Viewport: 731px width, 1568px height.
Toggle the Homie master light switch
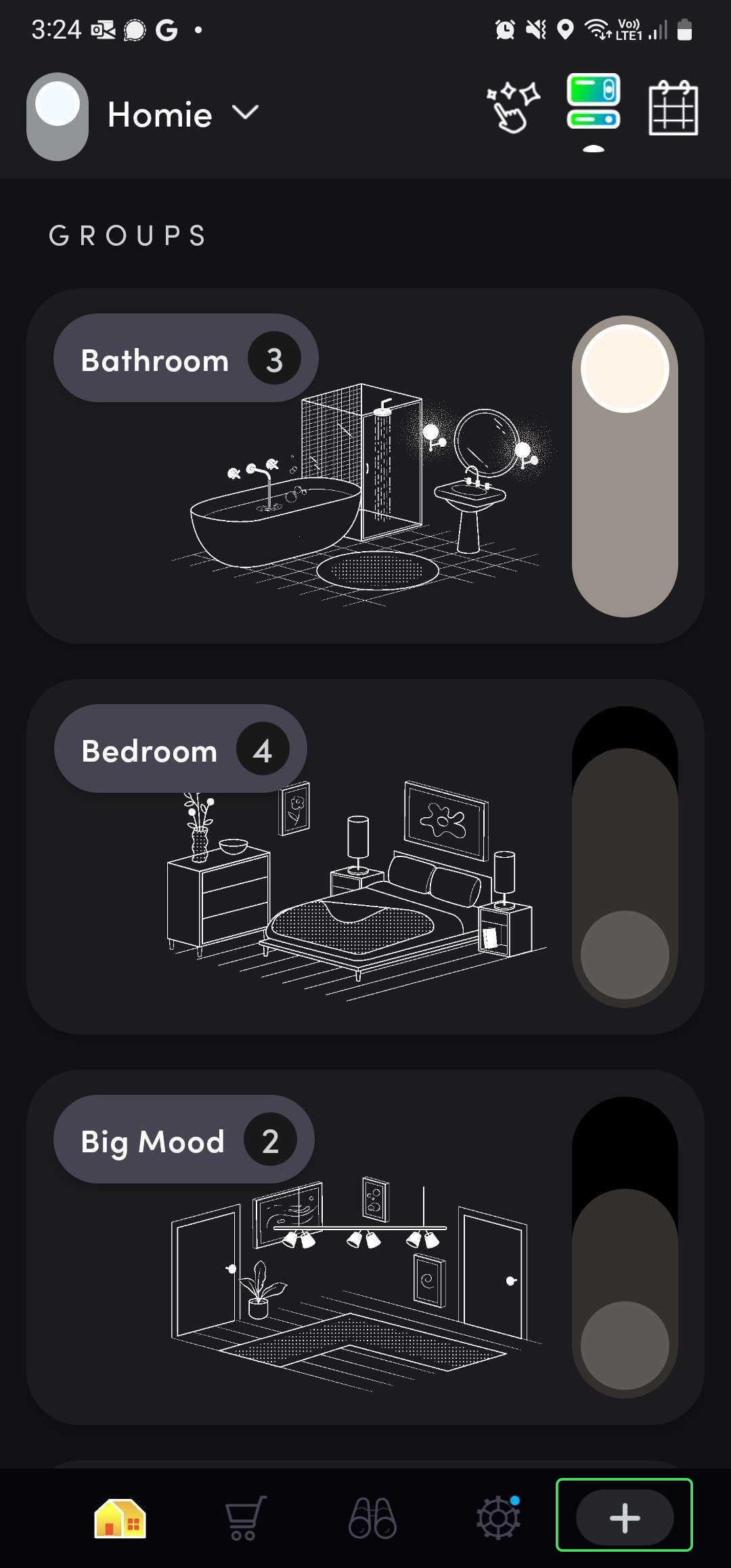pyautogui.click(x=58, y=116)
